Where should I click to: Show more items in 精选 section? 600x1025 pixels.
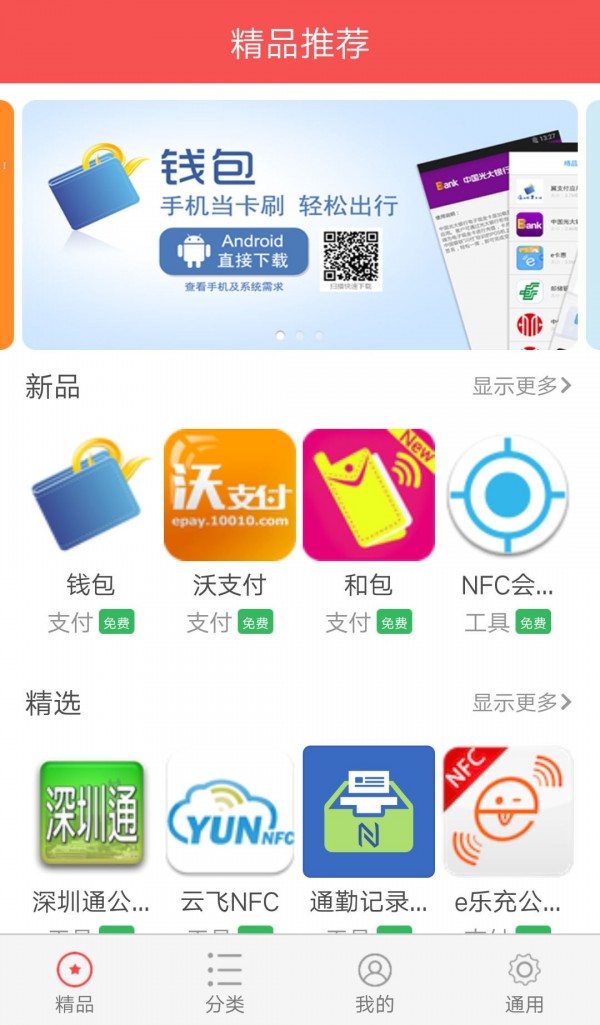point(521,703)
